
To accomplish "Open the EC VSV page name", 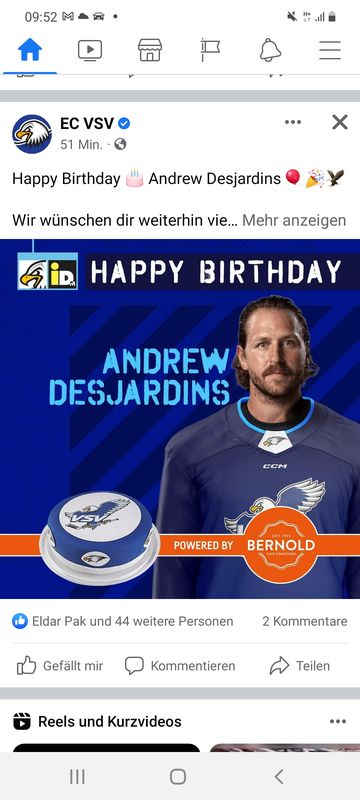I will click(87, 123).
